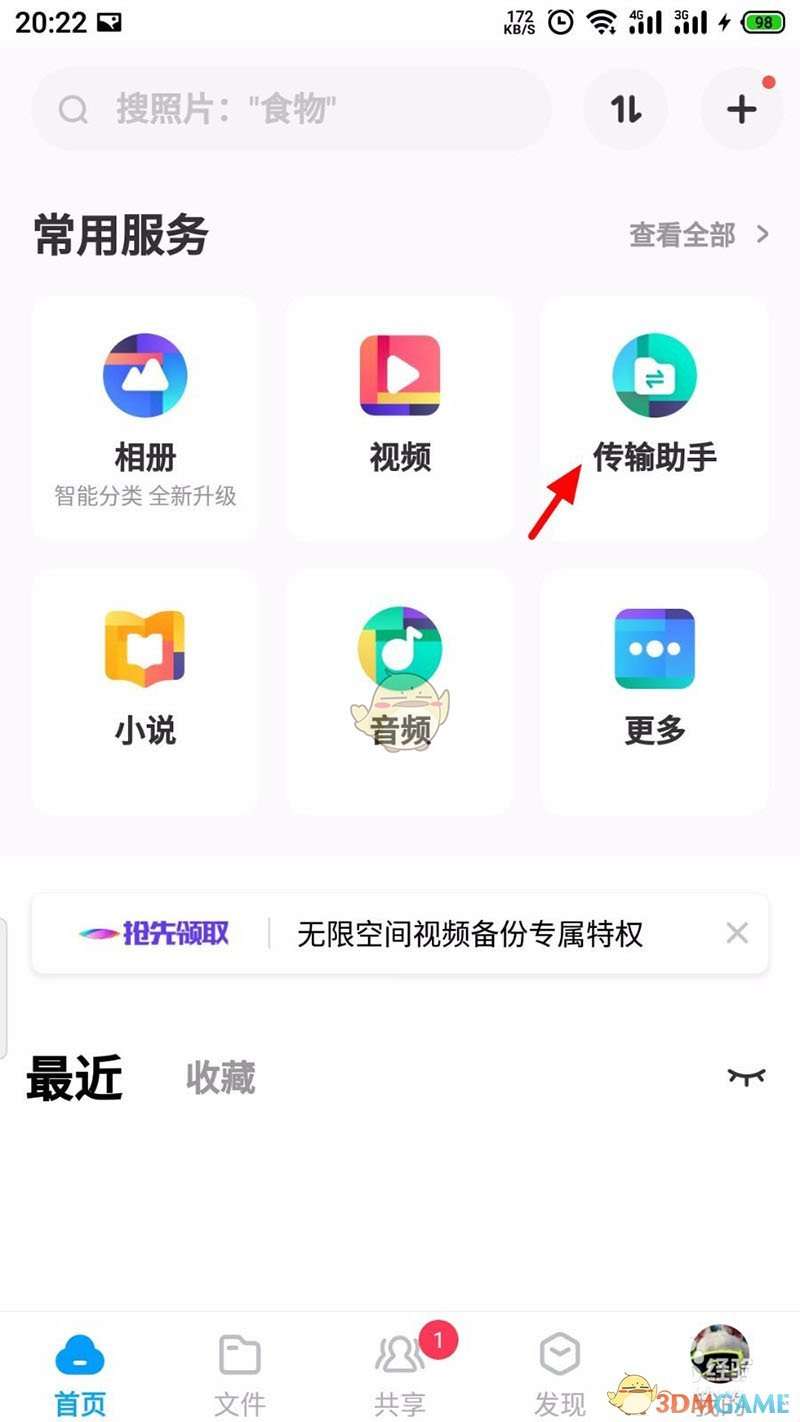
Task: Switch to the 收藏 favorites tab
Action: tap(221, 1078)
